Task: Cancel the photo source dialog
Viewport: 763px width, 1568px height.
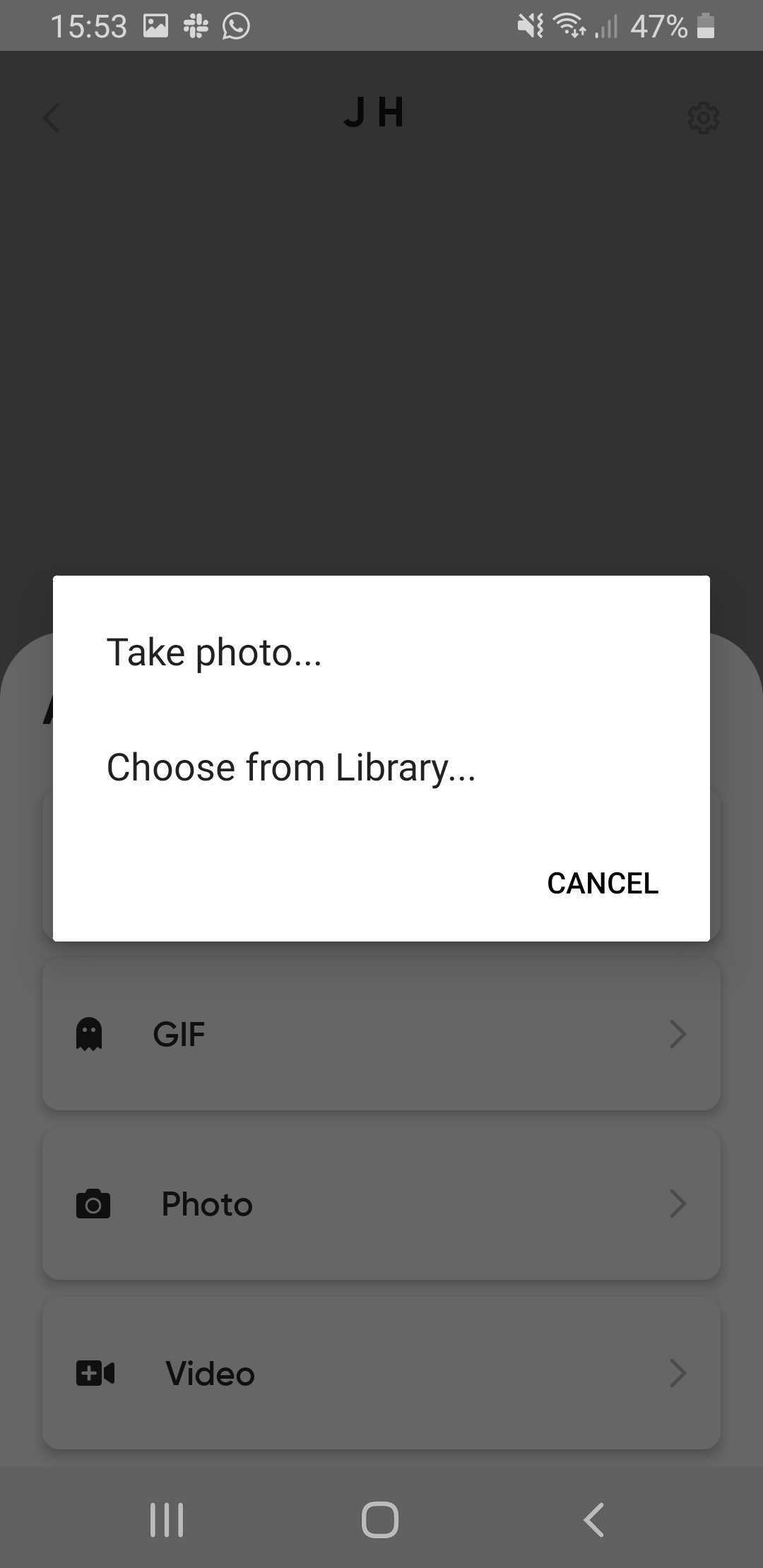Action: (x=603, y=883)
